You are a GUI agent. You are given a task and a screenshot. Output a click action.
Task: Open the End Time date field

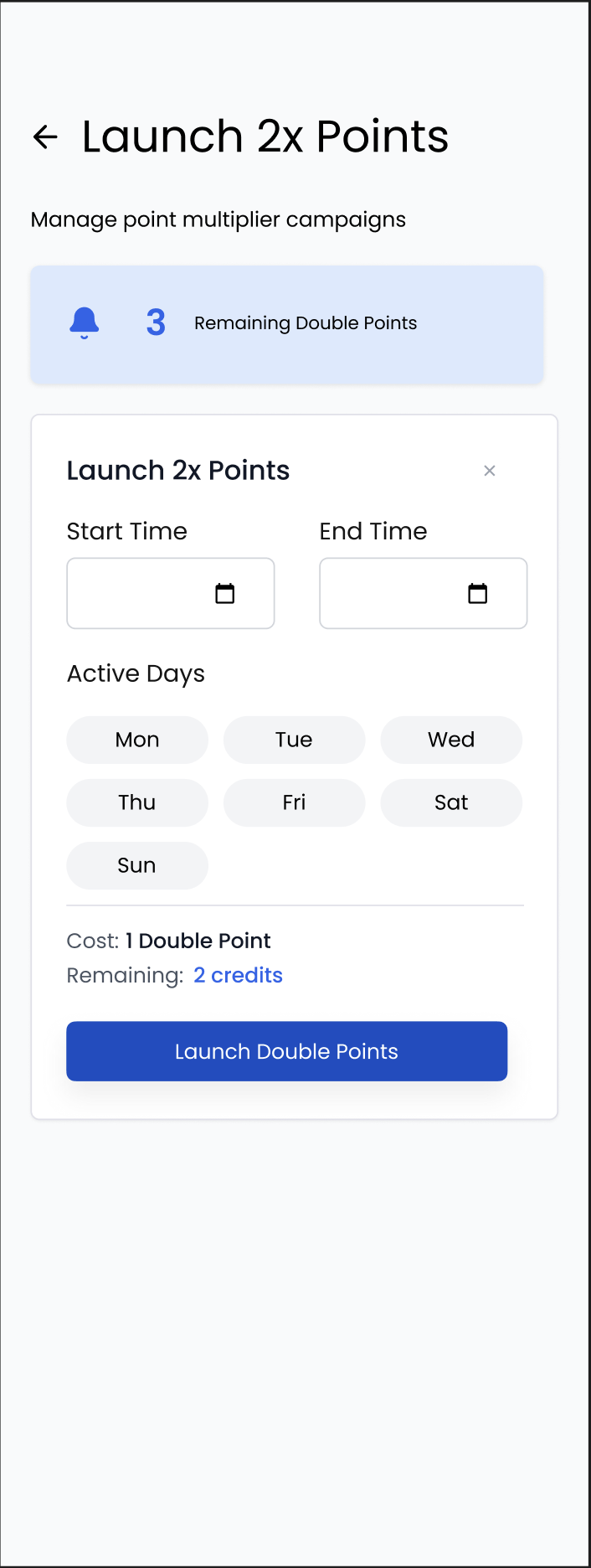pos(423,593)
